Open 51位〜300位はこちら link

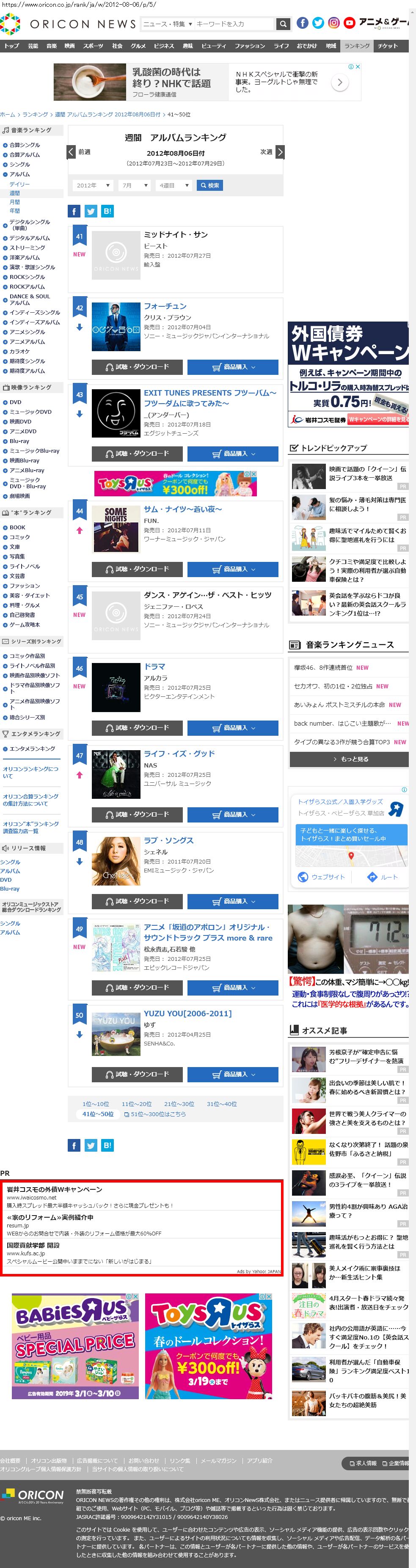155,1114
